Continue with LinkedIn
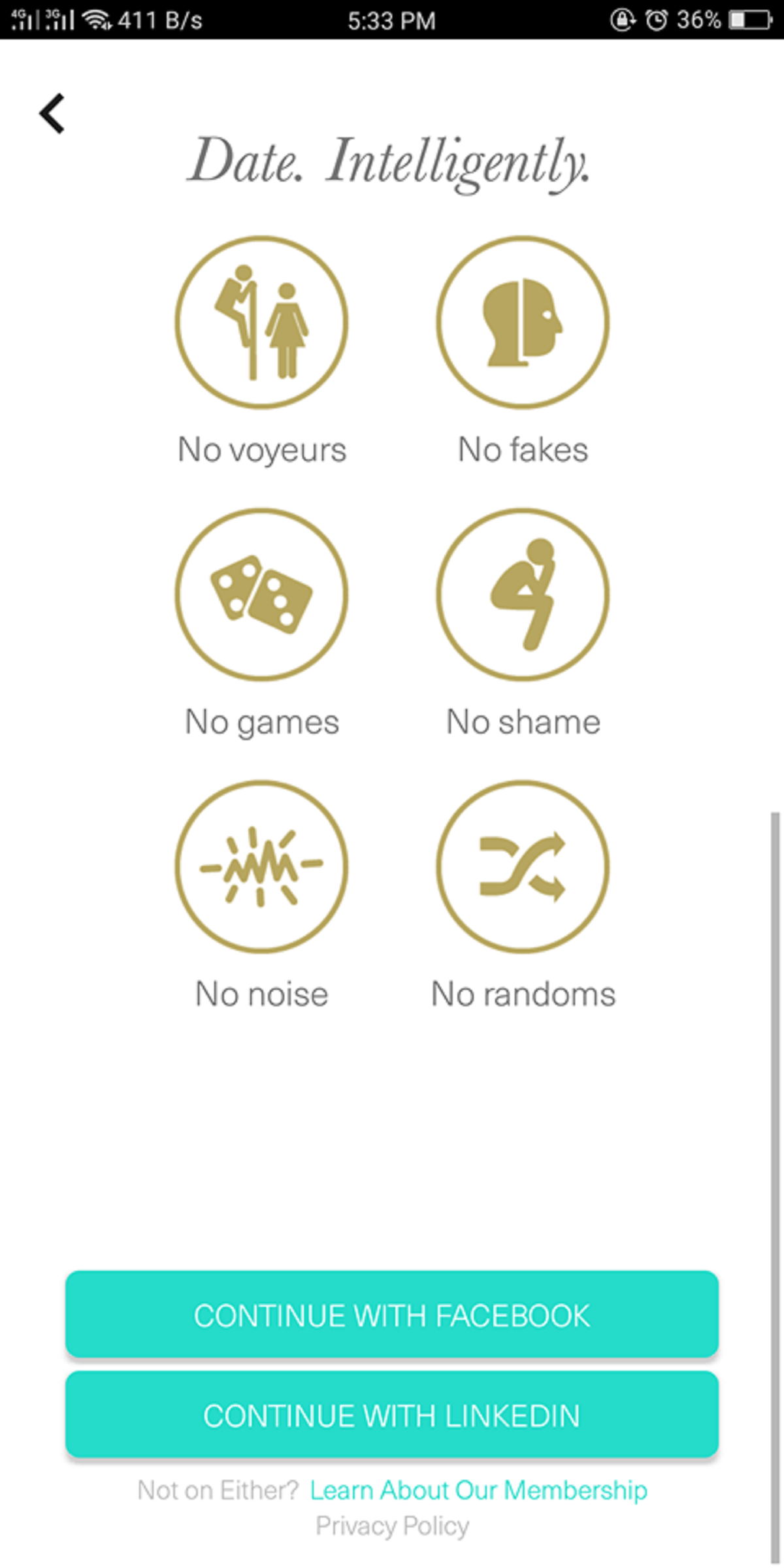 [x=392, y=1414]
